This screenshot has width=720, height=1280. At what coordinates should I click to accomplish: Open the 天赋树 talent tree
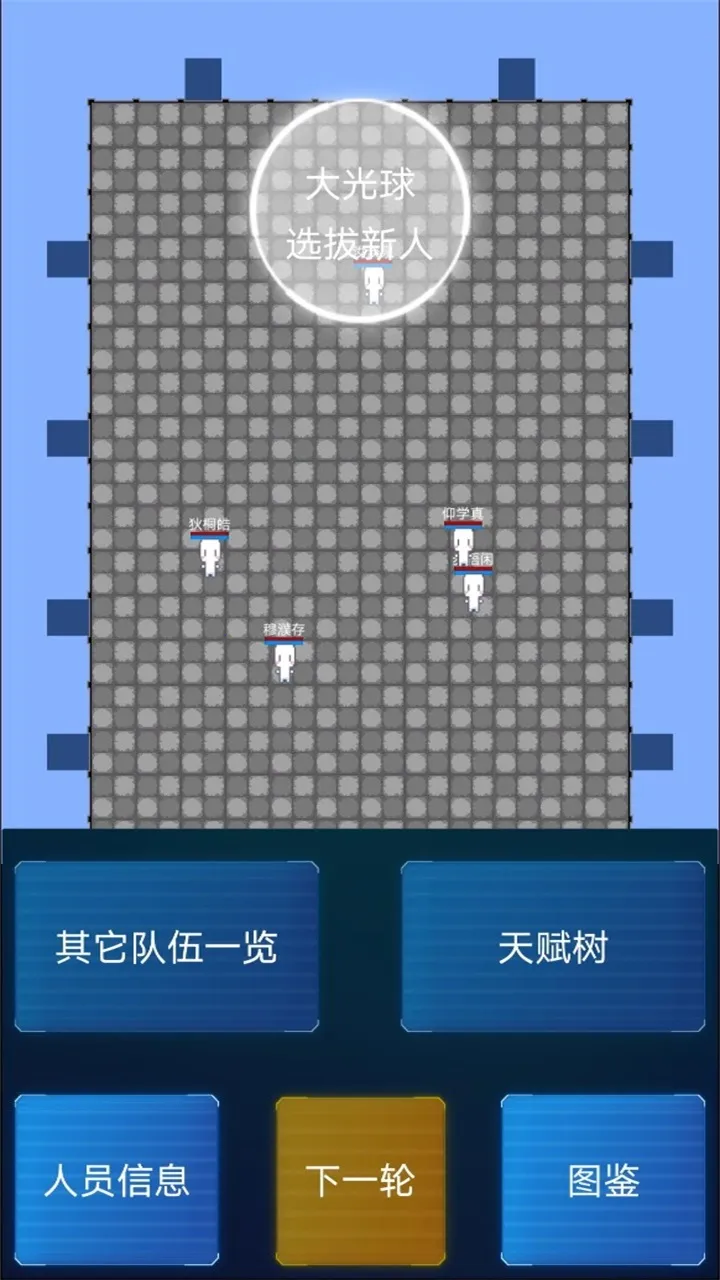(x=553, y=946)
